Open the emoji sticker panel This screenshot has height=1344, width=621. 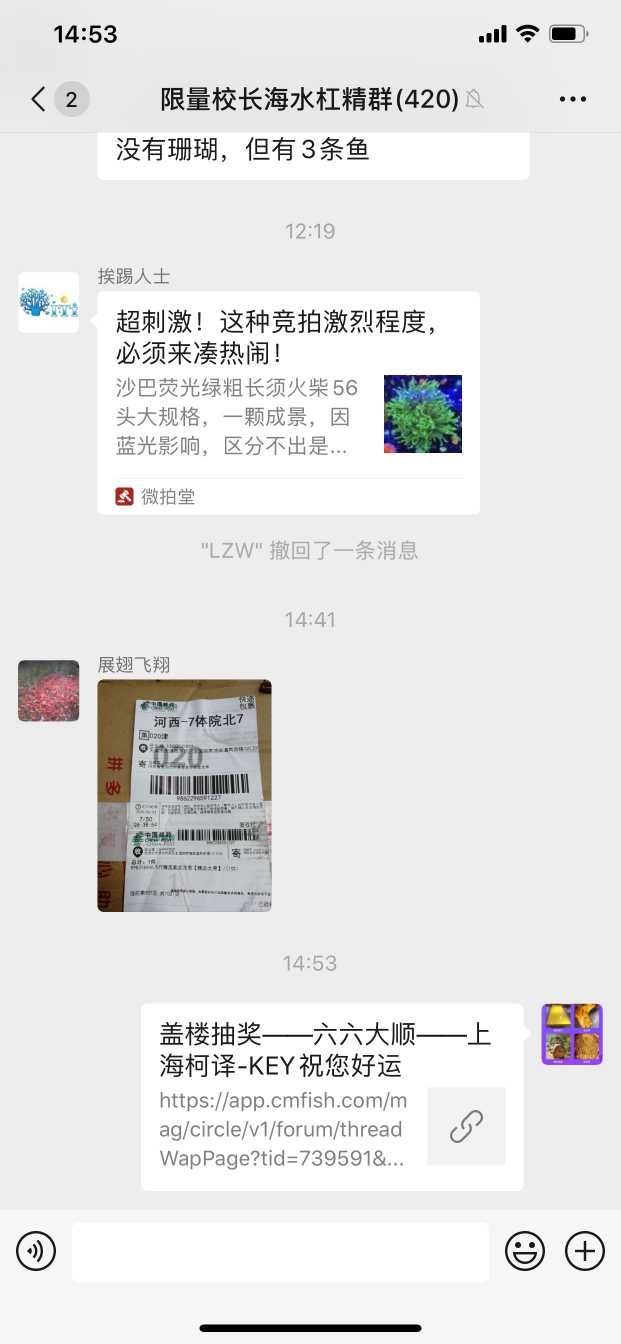(525, 1251)
